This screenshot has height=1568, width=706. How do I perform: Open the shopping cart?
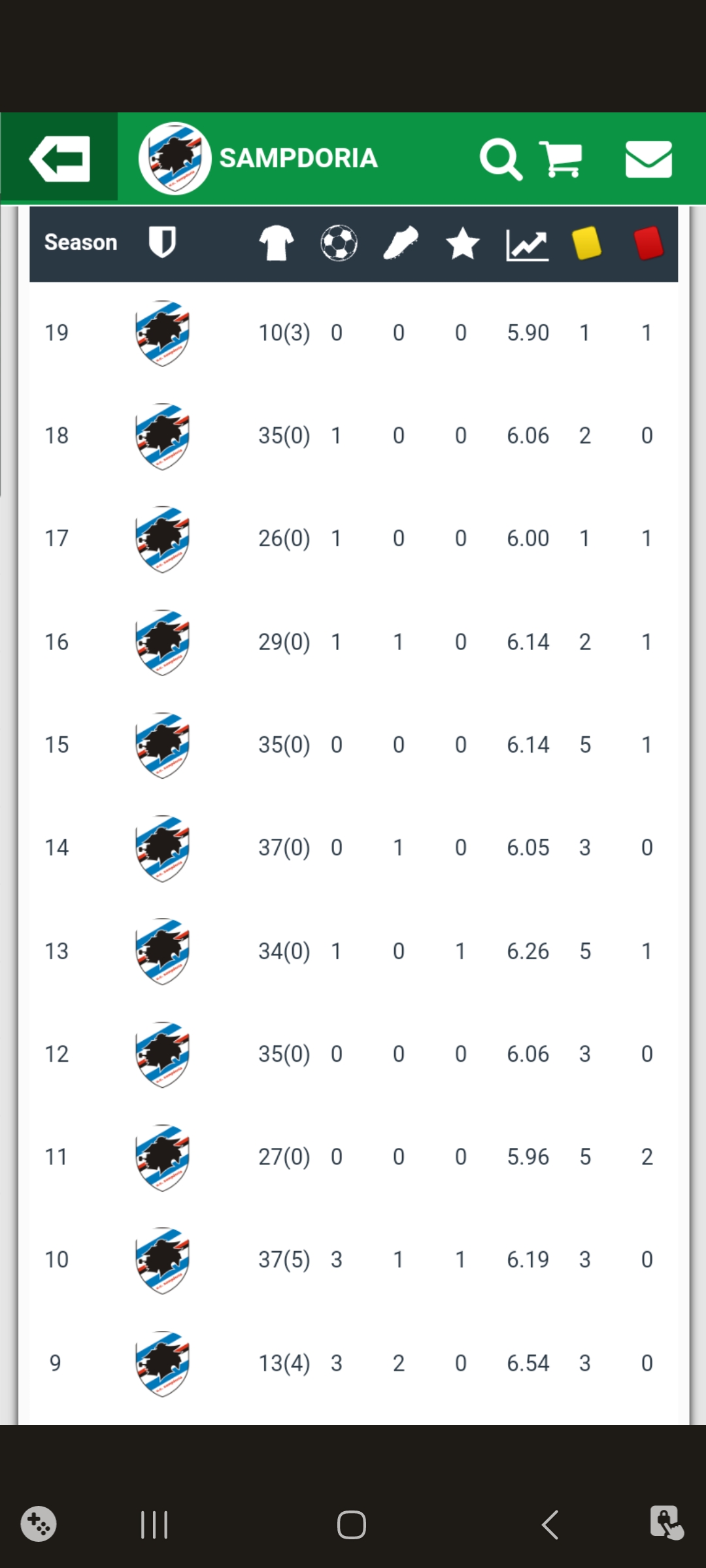(561, 159)
